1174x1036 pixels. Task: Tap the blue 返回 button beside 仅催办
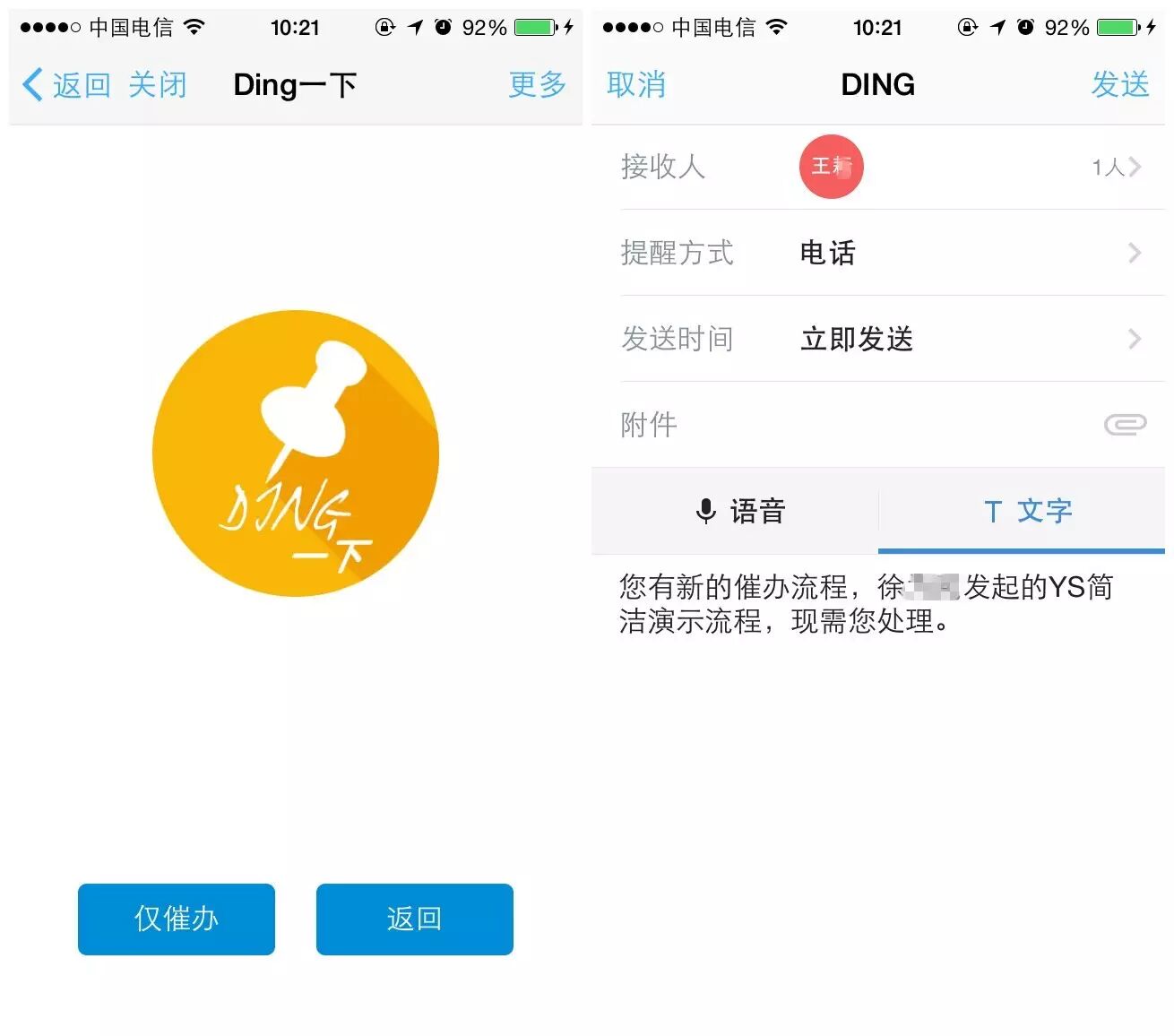(414, 919)
